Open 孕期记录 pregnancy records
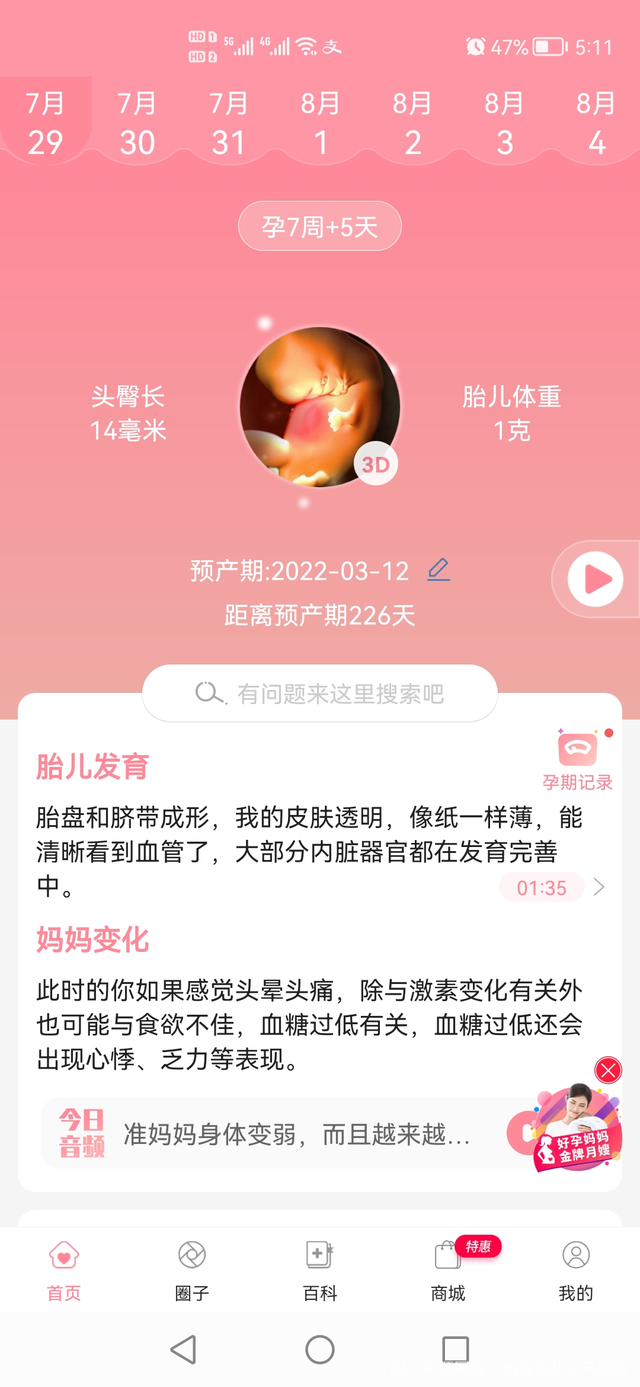 click(578, 760)
